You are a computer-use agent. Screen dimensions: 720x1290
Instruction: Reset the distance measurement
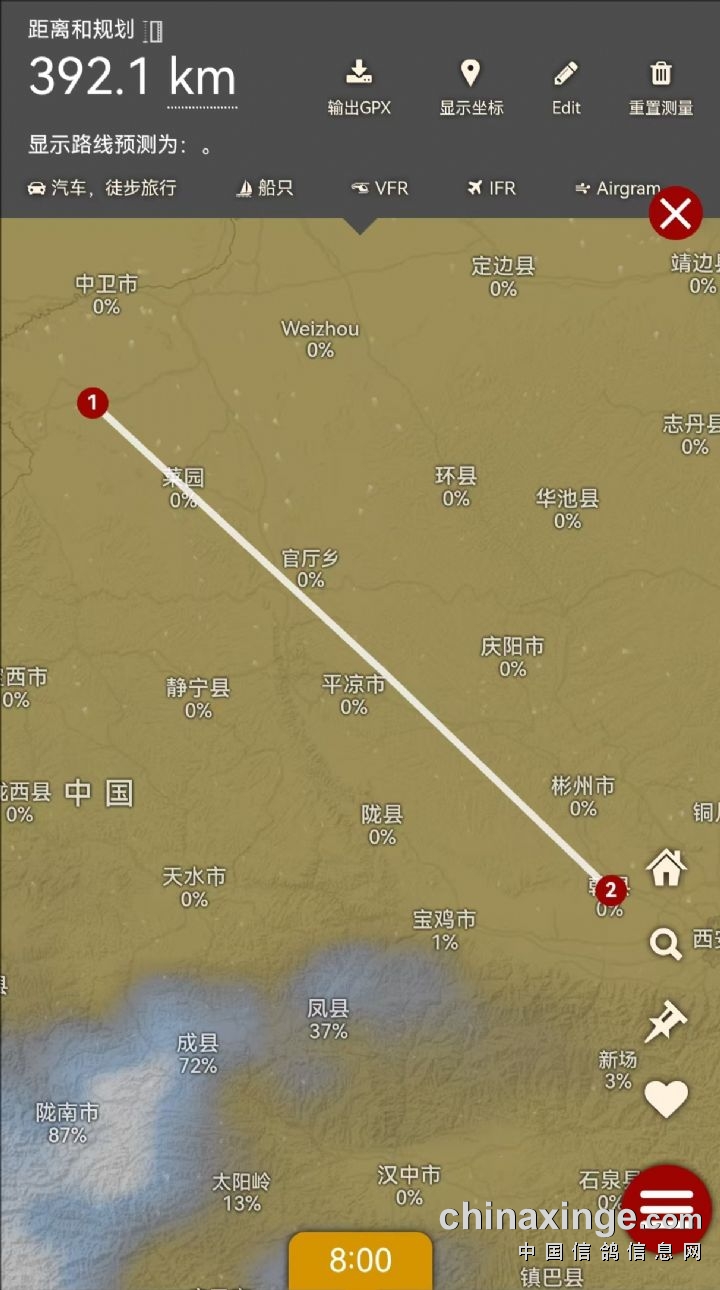click(661, 86)
